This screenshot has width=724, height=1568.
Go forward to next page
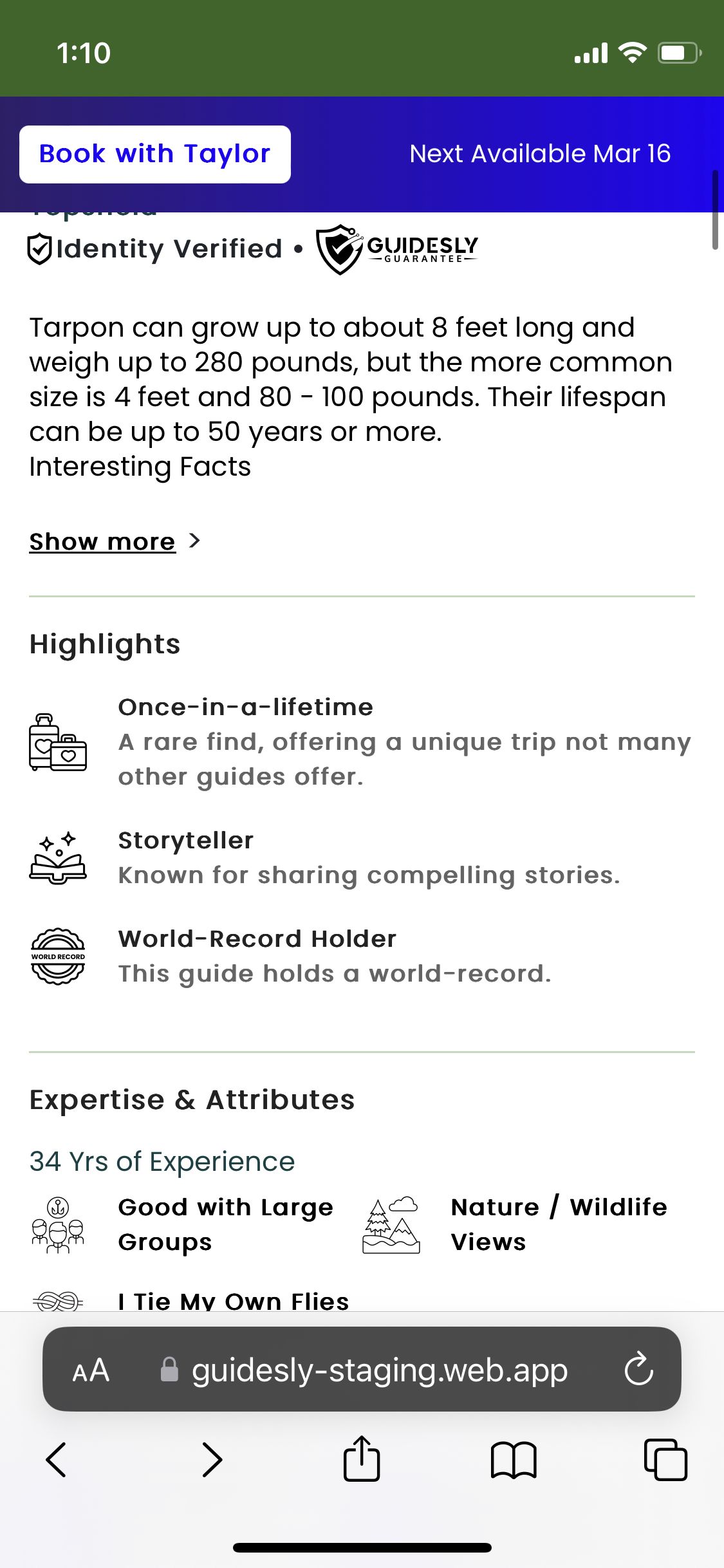pos(212,1459)
